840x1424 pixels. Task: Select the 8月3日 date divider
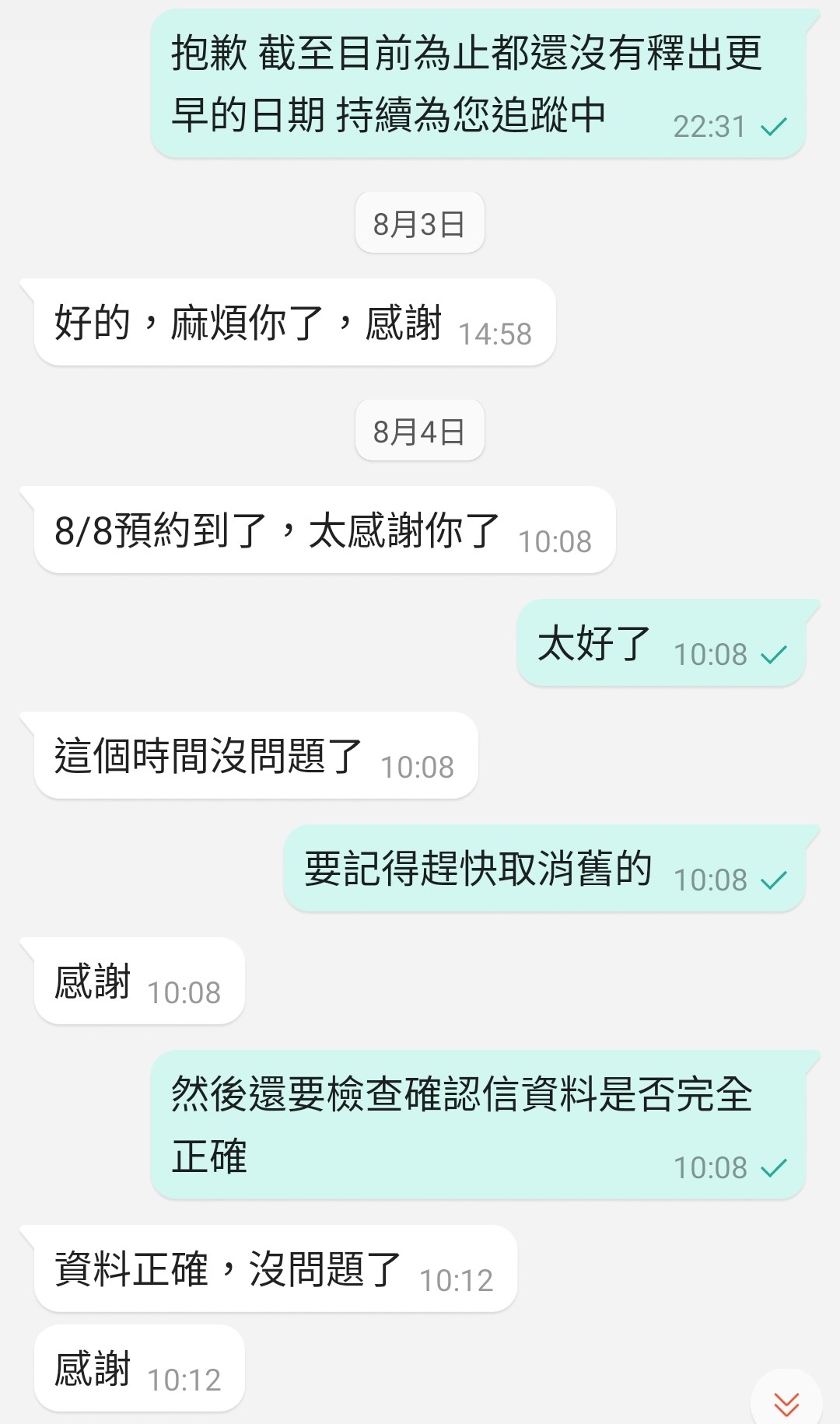pos(419,222)
